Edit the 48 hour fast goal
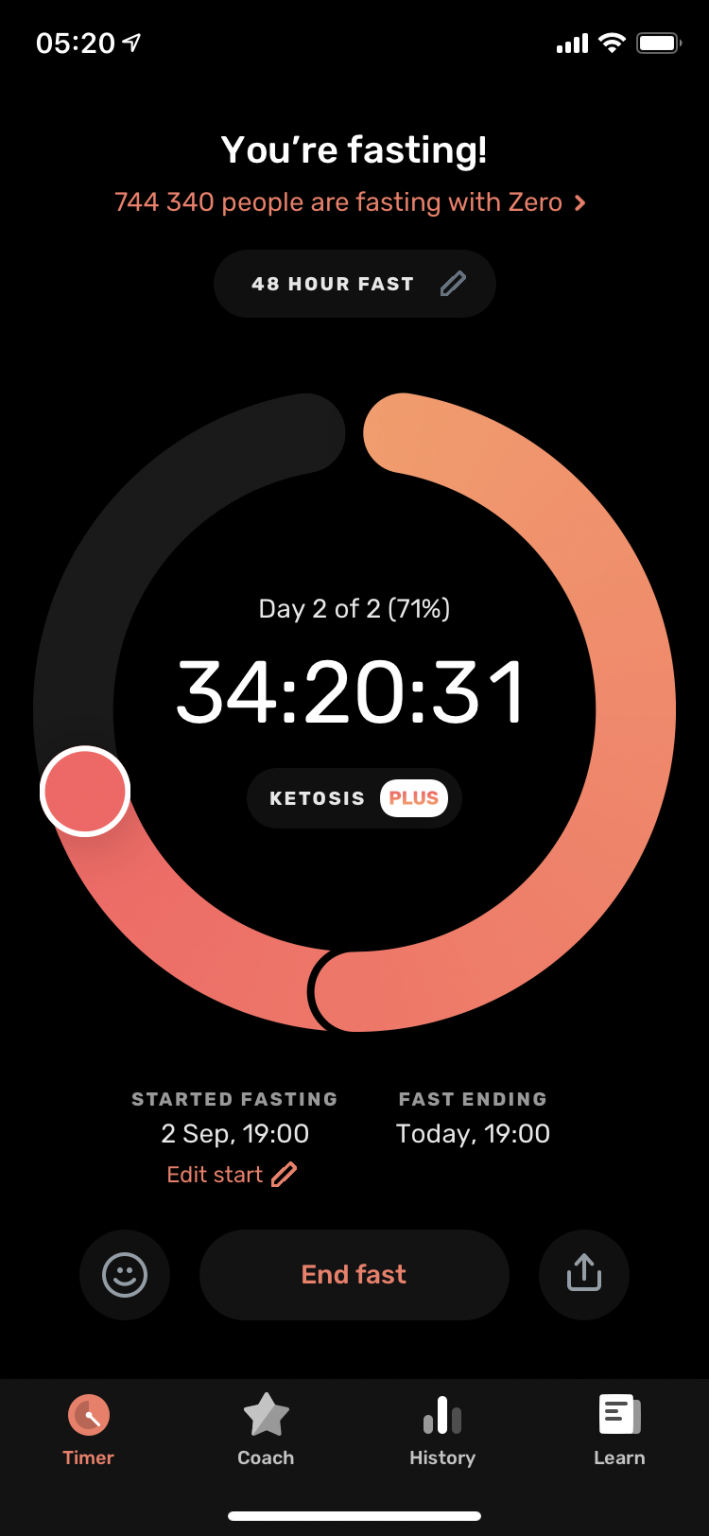 (355, 284)
